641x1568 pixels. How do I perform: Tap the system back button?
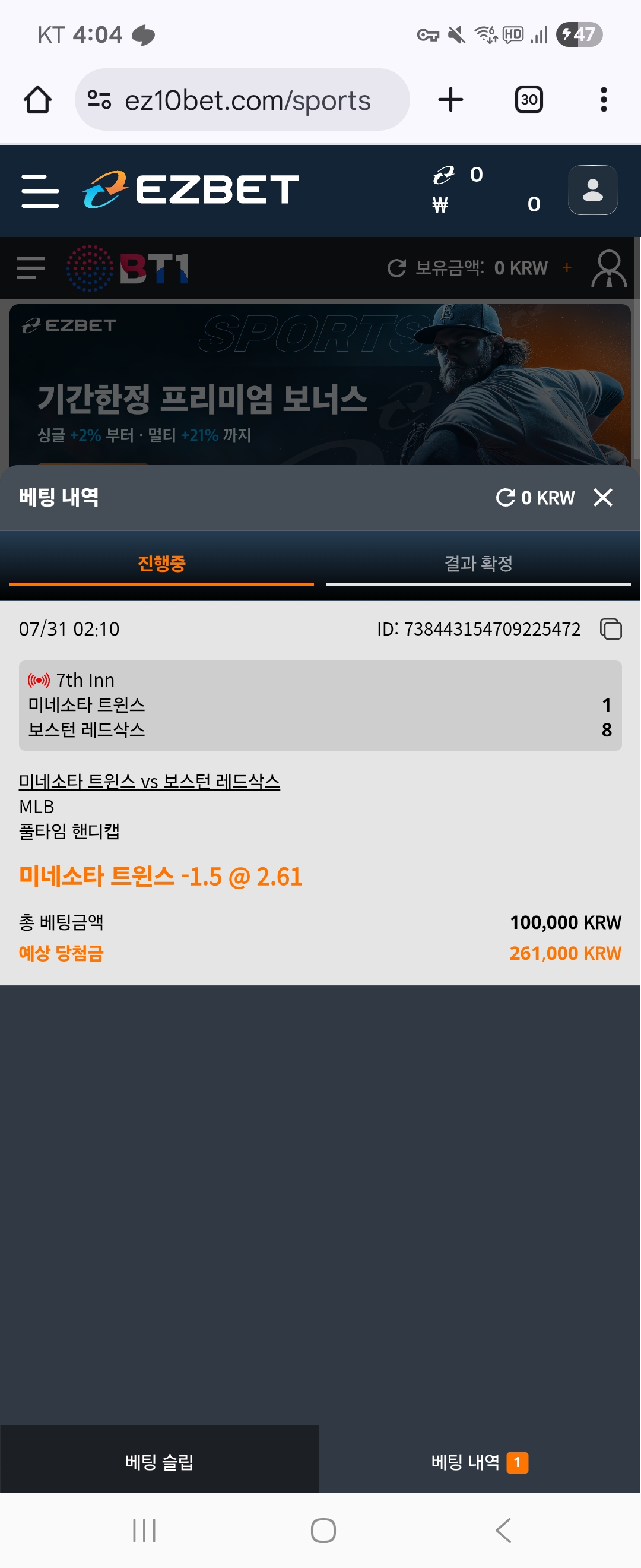pos(502,1529)
